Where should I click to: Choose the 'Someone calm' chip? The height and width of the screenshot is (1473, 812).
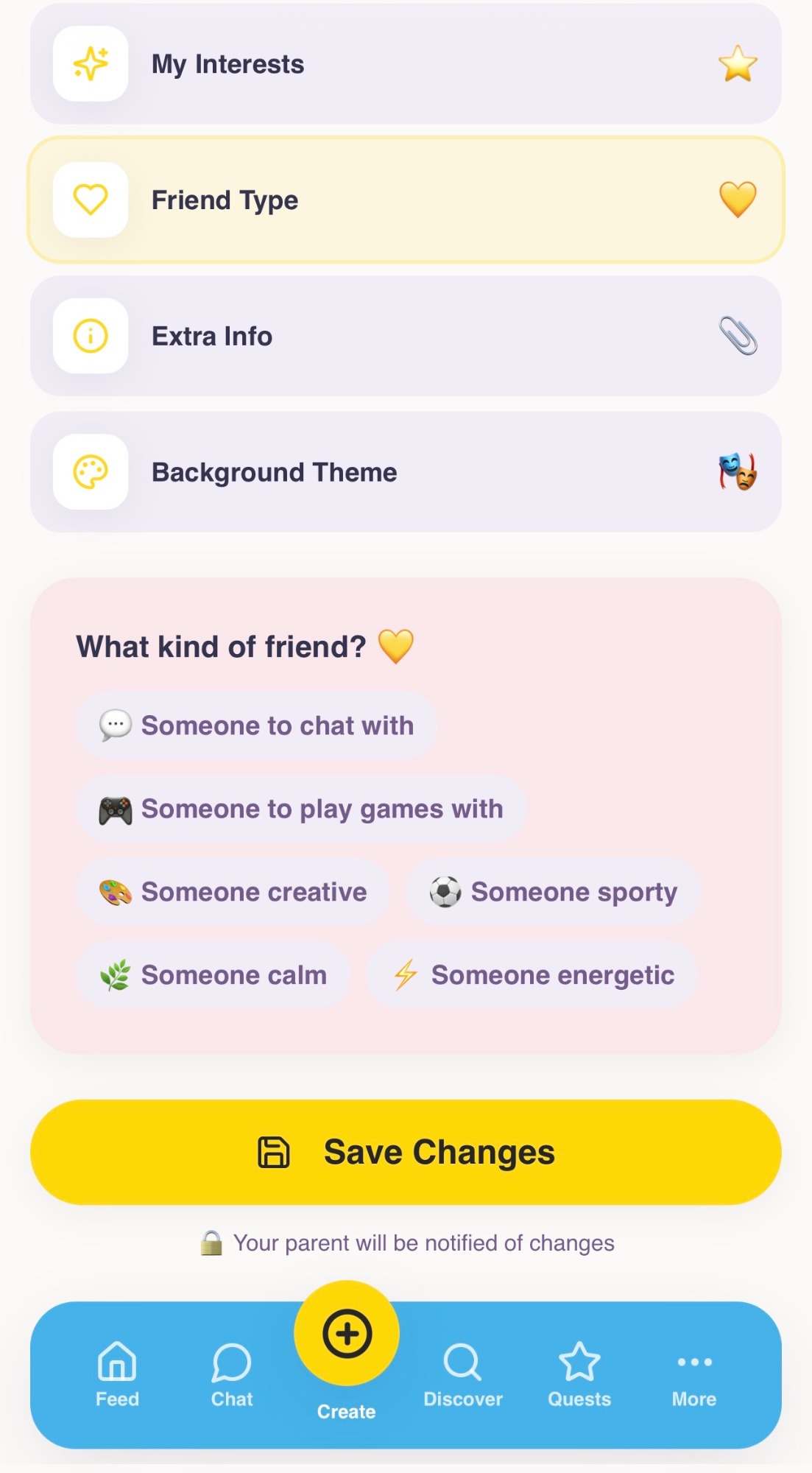pyautogui.click(x=213, y=975)
